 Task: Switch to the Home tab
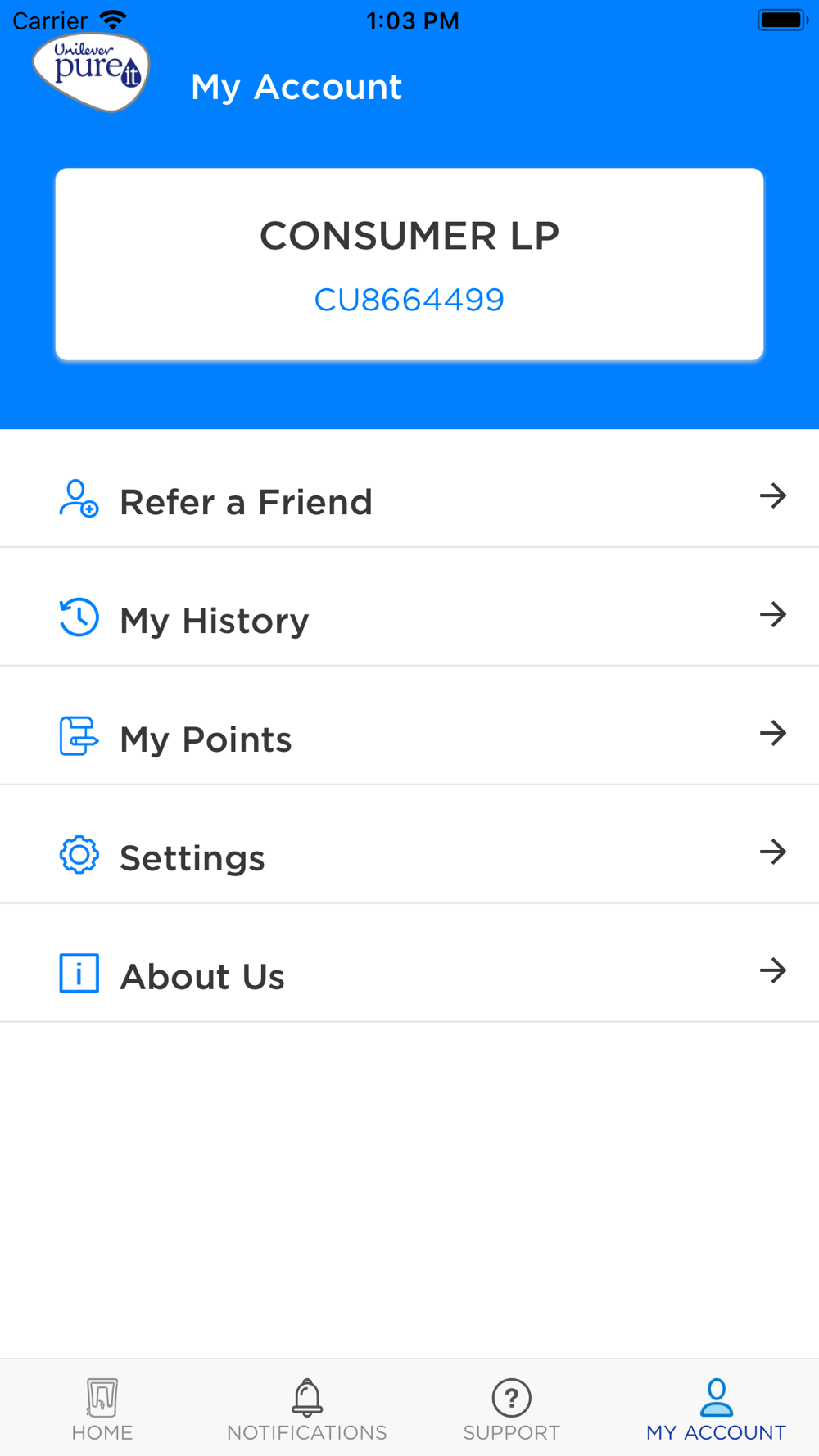pyautogui.click(x=102, y=1409)
